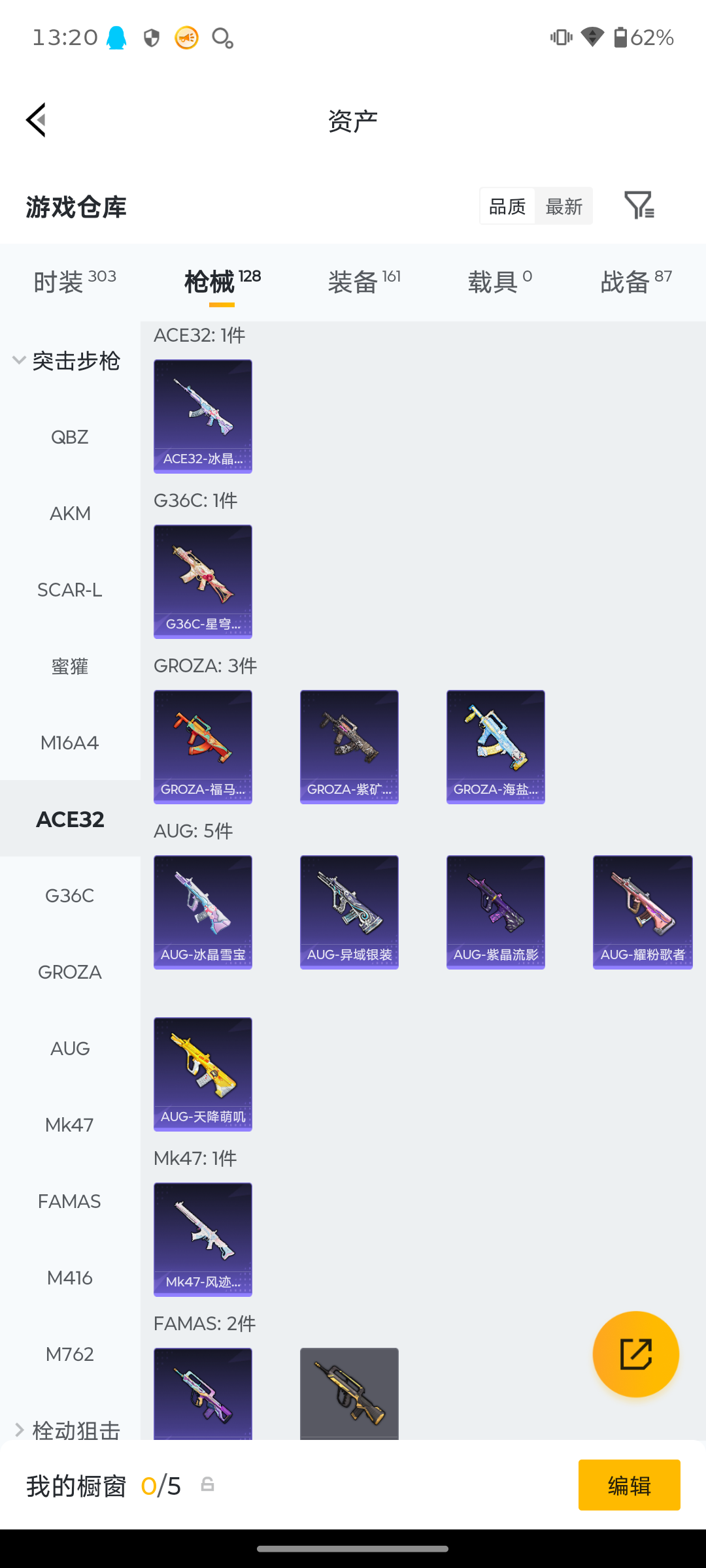Expand the 栓动狙击 category
The width and height of the screenshot is (706, 1568).
click(67, 1429)
